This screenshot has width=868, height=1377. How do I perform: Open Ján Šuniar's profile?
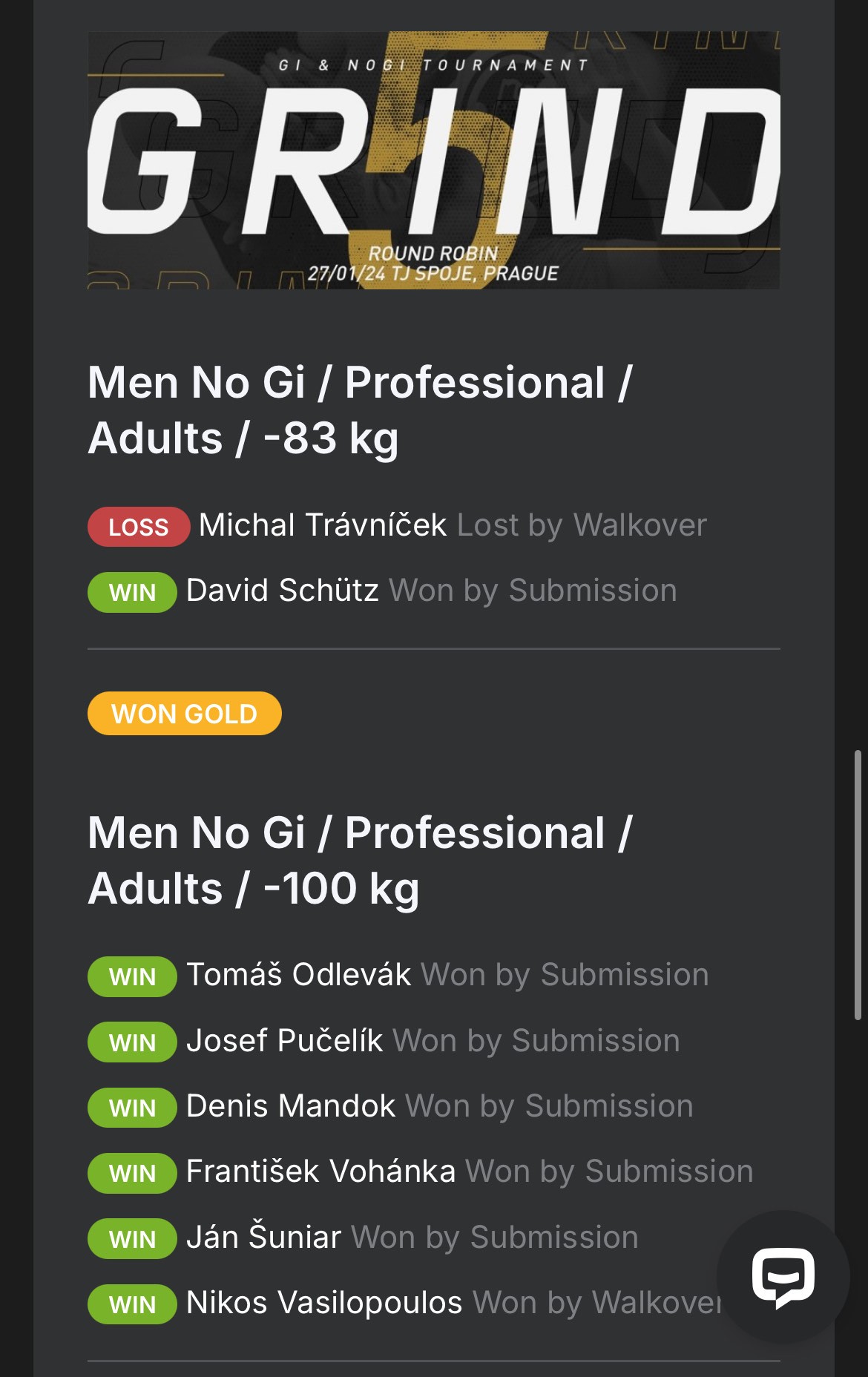[263, 1238]
